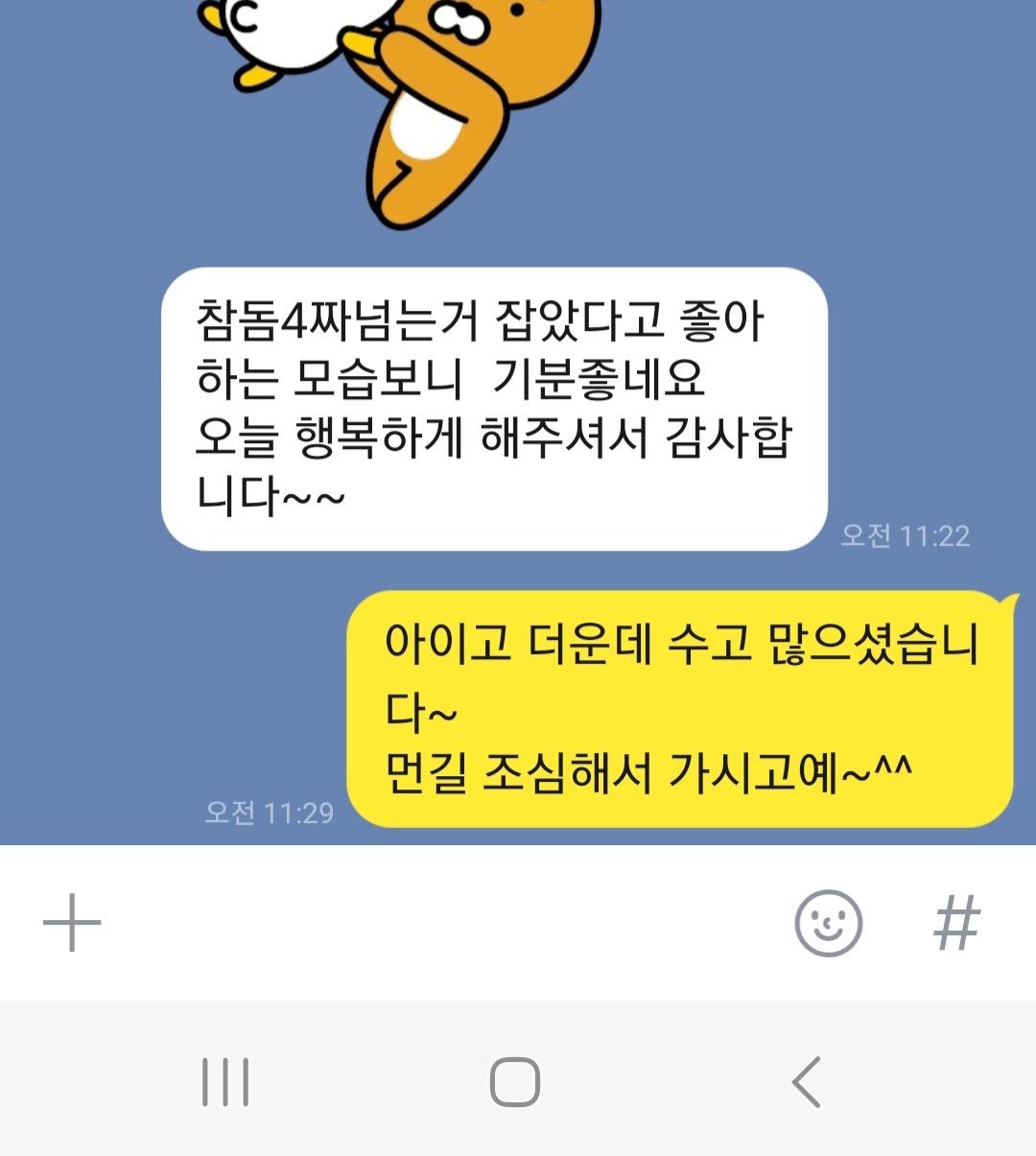The height and width of the screenshot is (1156, 1036).
Task: Open the emoticon picker
Action: (x=828, y=923)
